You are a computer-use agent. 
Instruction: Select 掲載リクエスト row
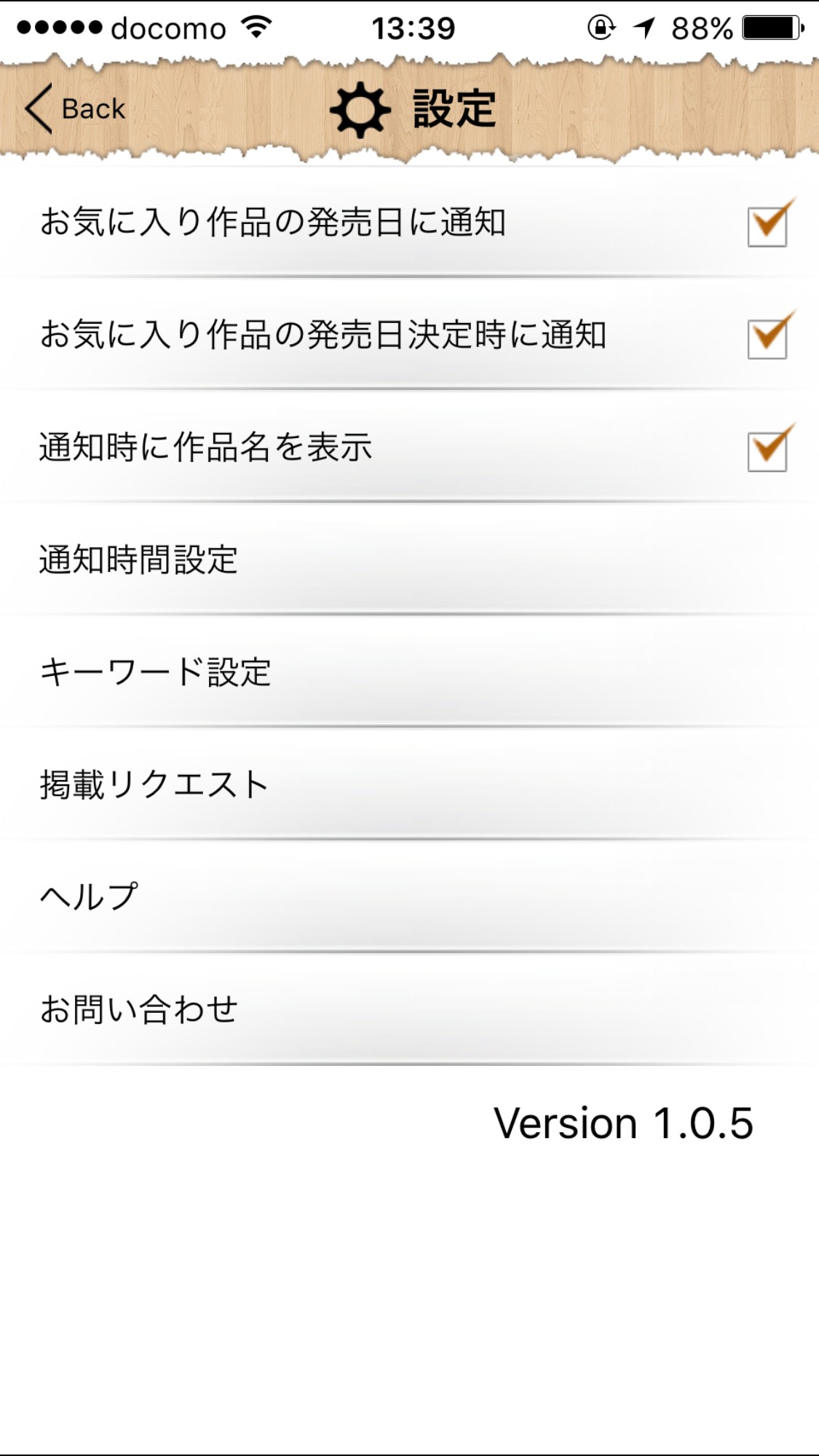click(409, 784)
